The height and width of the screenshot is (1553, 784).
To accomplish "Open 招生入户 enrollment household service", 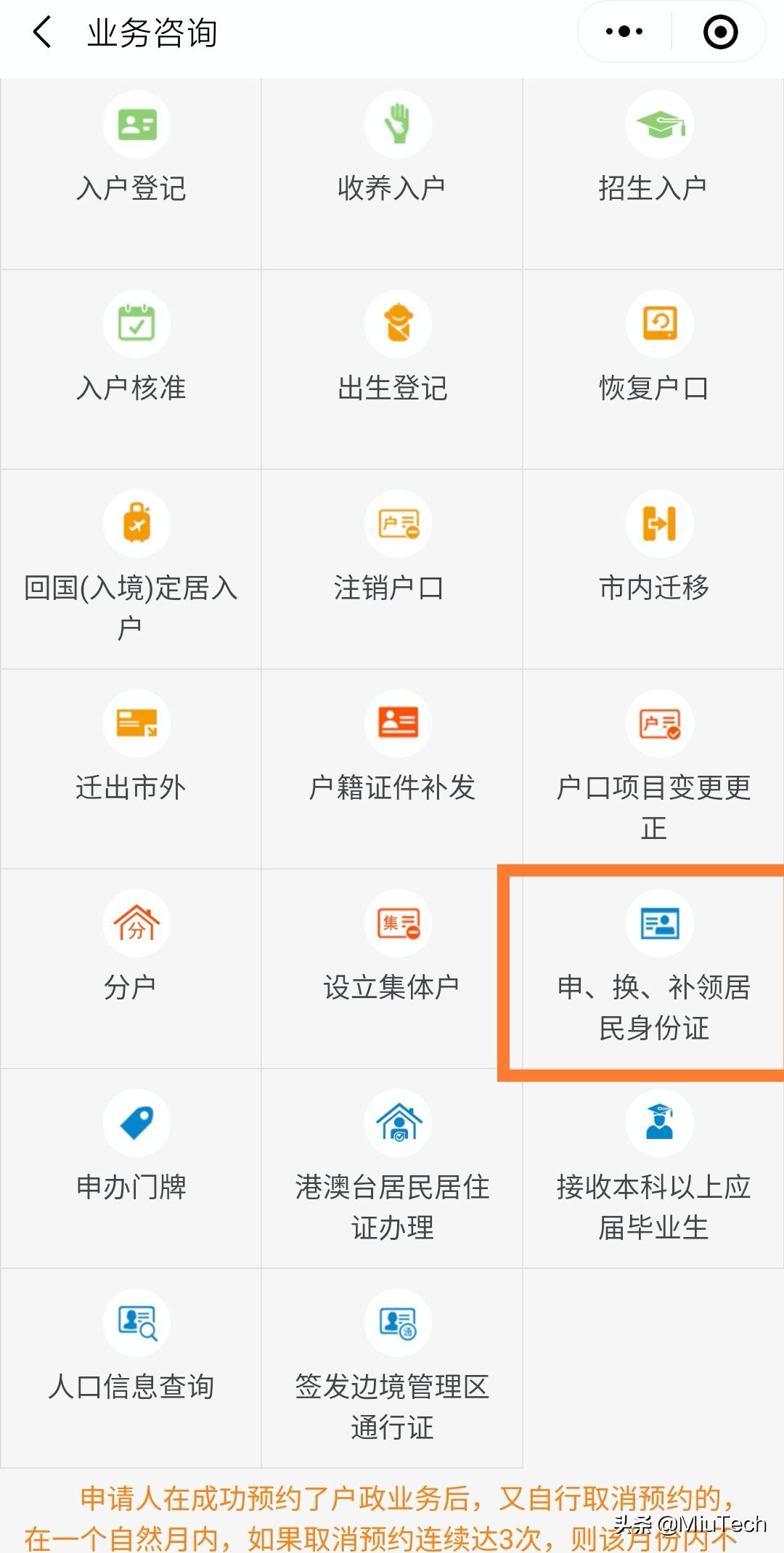I will click(653, 153).
